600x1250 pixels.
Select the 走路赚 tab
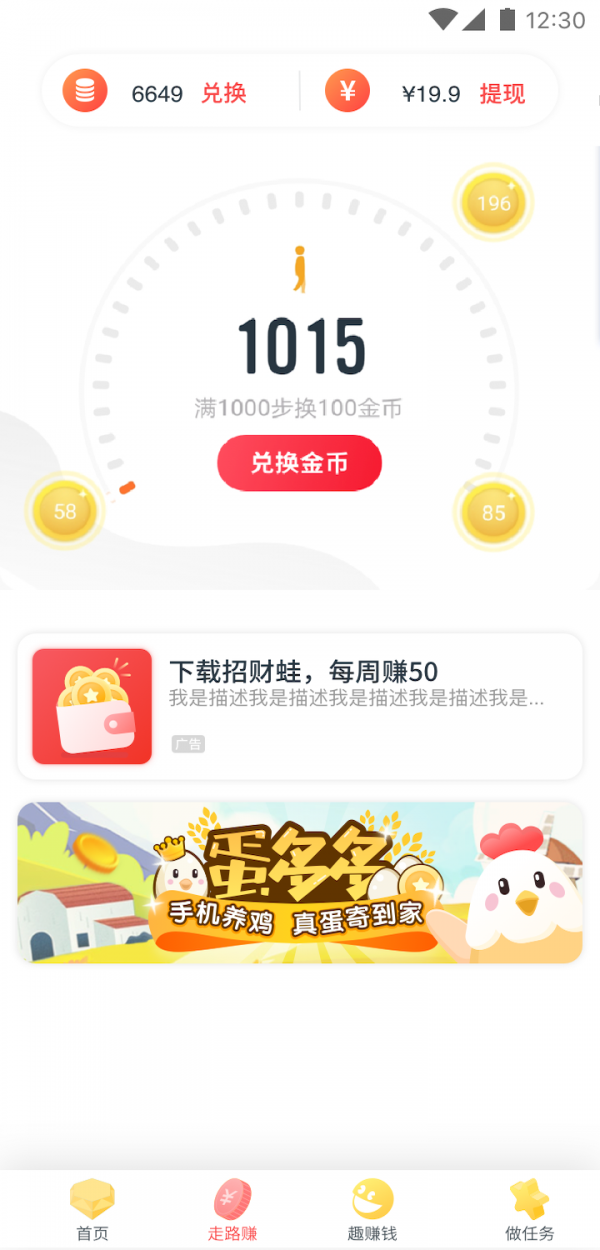coord(232,1210)
